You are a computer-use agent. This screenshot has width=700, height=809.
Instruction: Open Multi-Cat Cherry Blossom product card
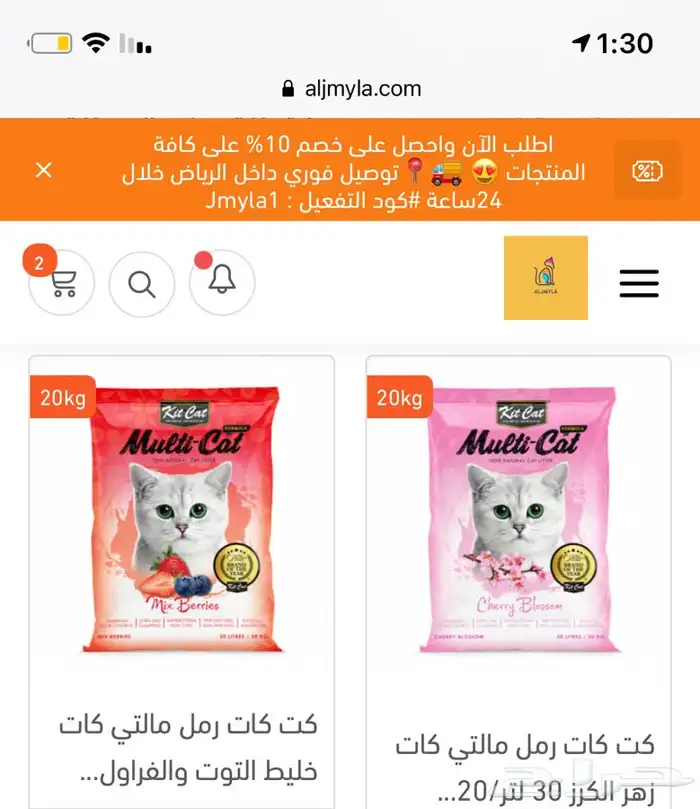[518, 520]
